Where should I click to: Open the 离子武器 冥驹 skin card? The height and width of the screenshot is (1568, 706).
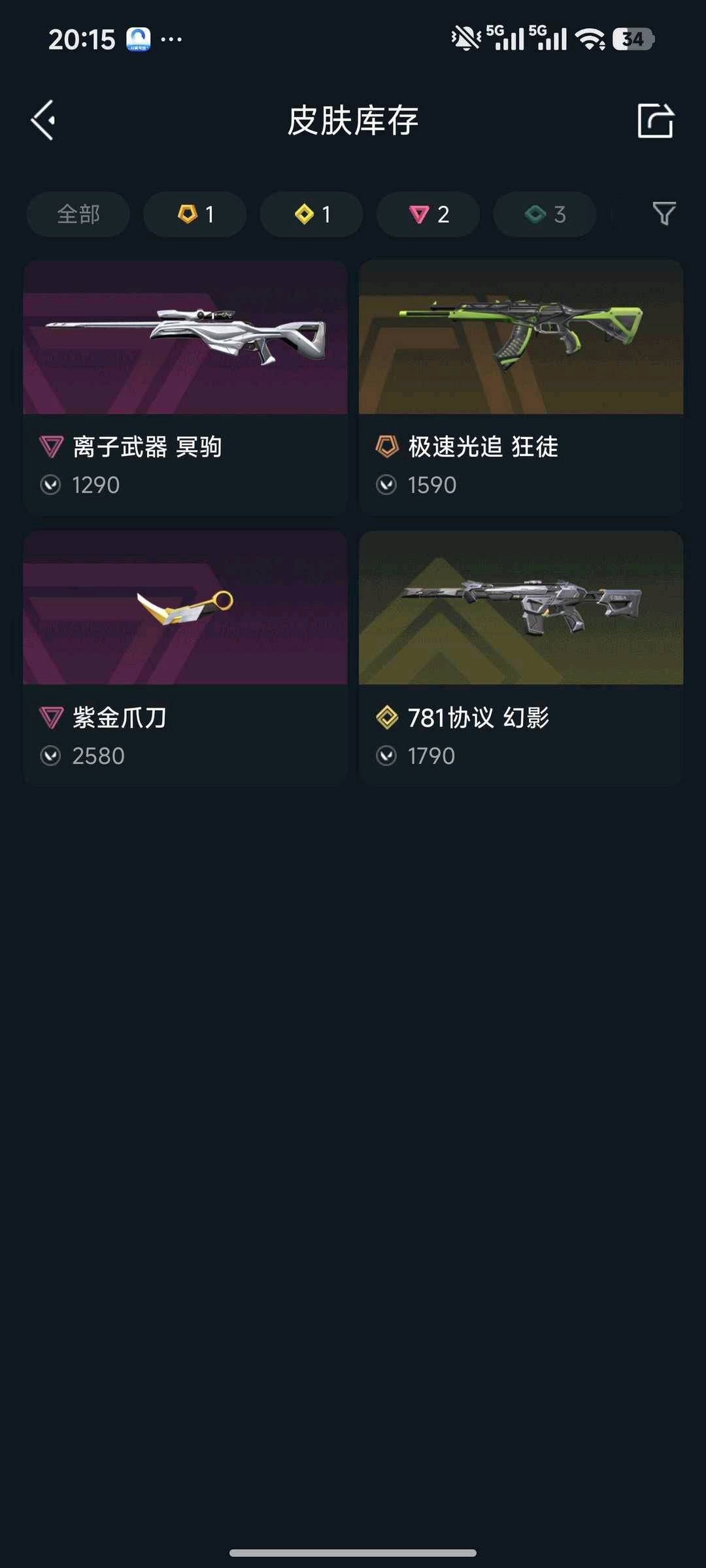pyautogui.click(x=185, y=387)
